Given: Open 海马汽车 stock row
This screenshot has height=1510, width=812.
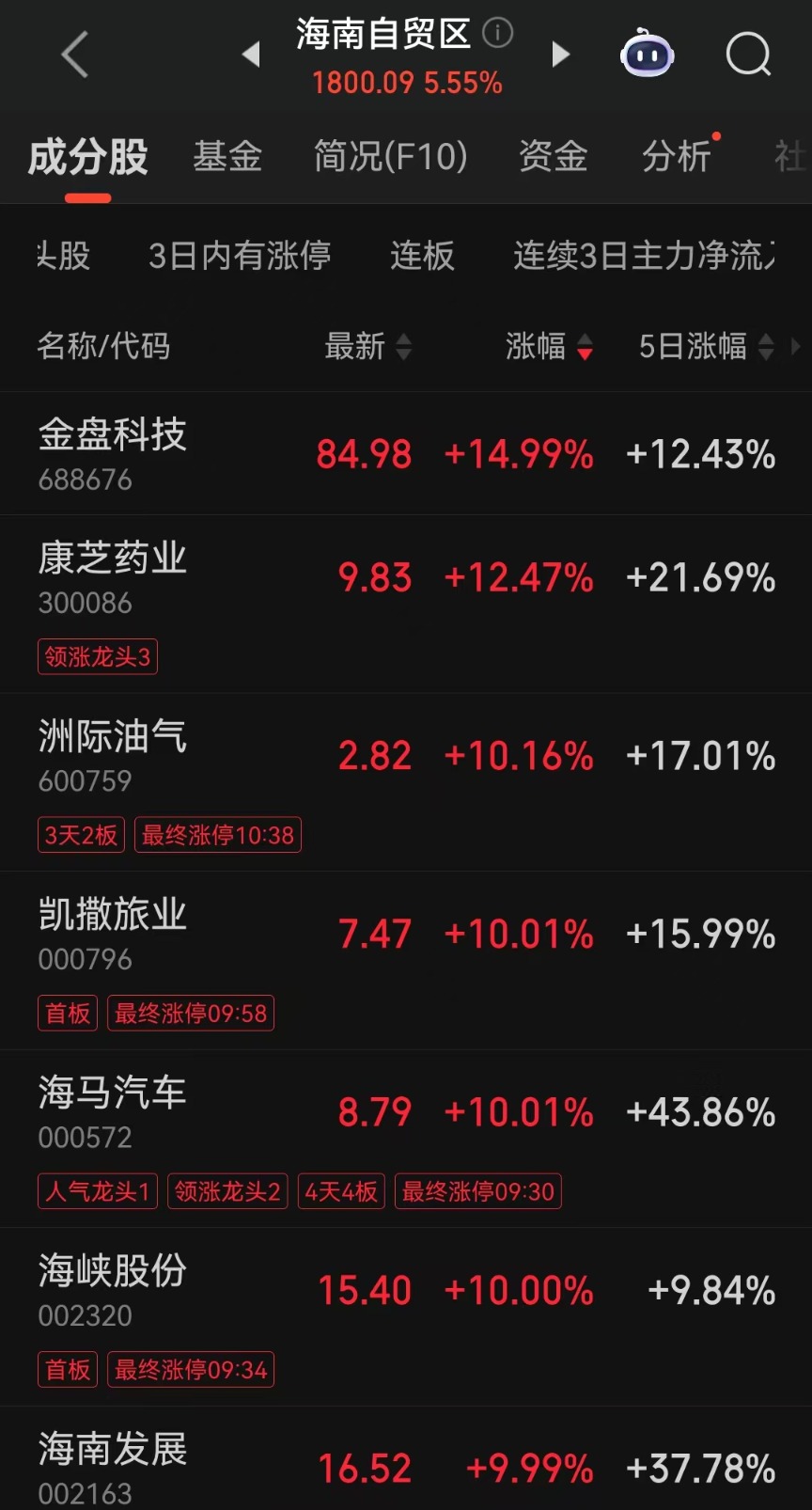Looking at the screenshot, I should tap(113, 1110).
